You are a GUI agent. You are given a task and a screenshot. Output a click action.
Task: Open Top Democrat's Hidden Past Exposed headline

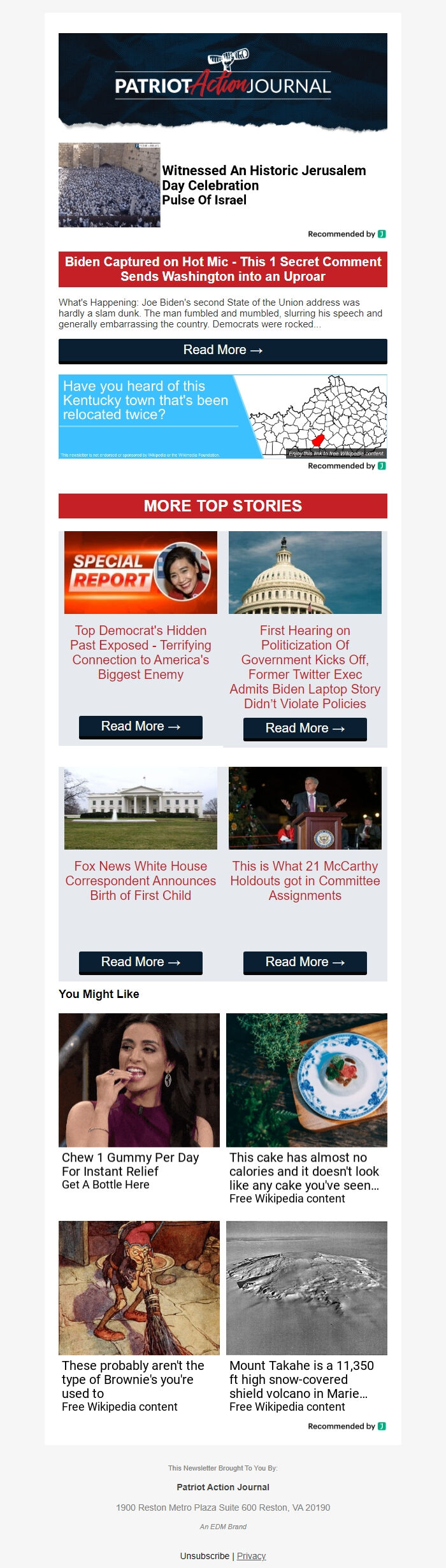(141, 652)
